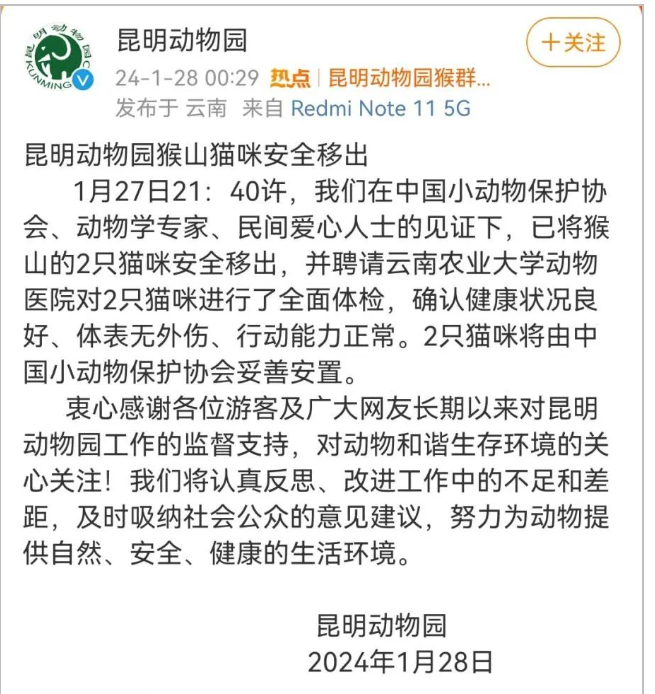The height and width of the screenshot is (694, 655).
Task: View the 昆明动物园 username profile page
Action: (181, 41)
